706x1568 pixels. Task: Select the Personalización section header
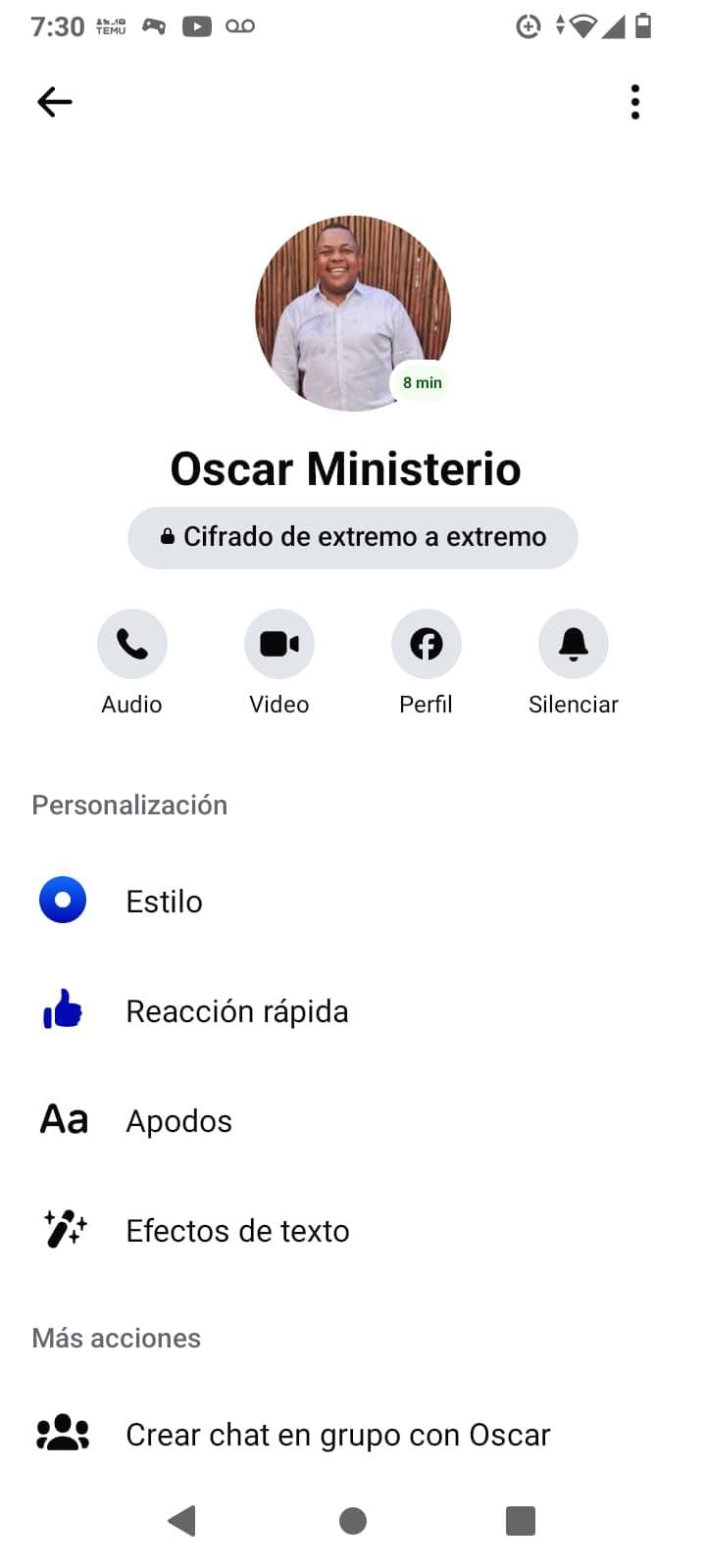[x=128, y=804]
